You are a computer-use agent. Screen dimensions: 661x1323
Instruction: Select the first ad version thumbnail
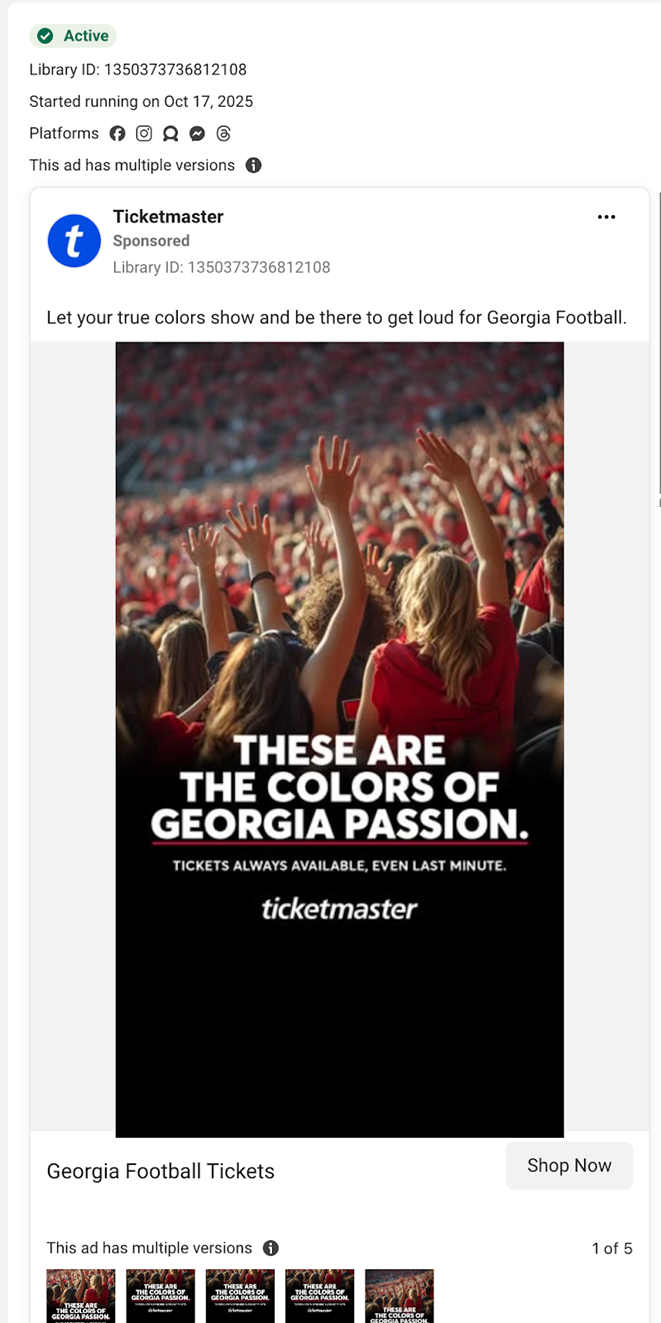coord(81,1296)
